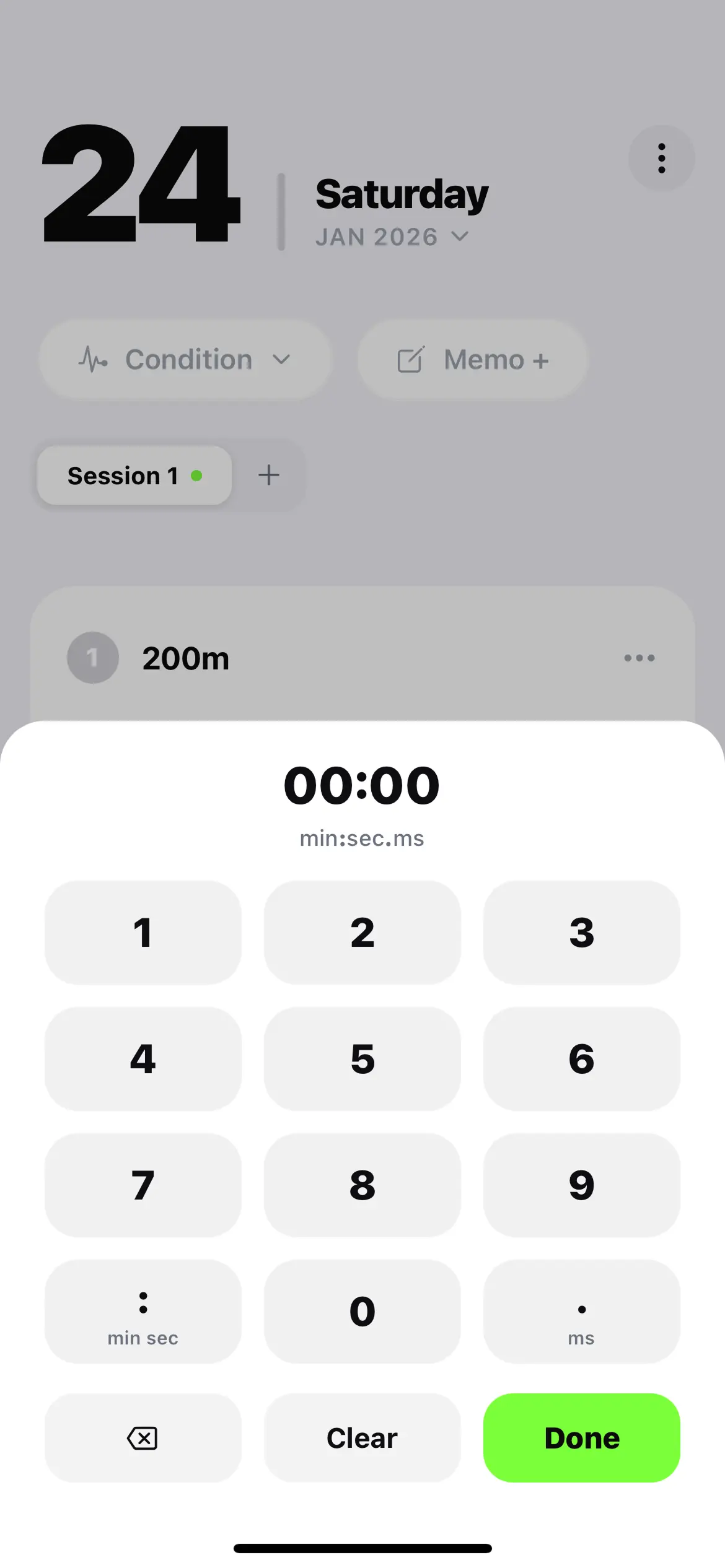Tap the colon key to separate min and sec
The image size is (725, 1568).
pyautogui.click(x=143, y=1311)
